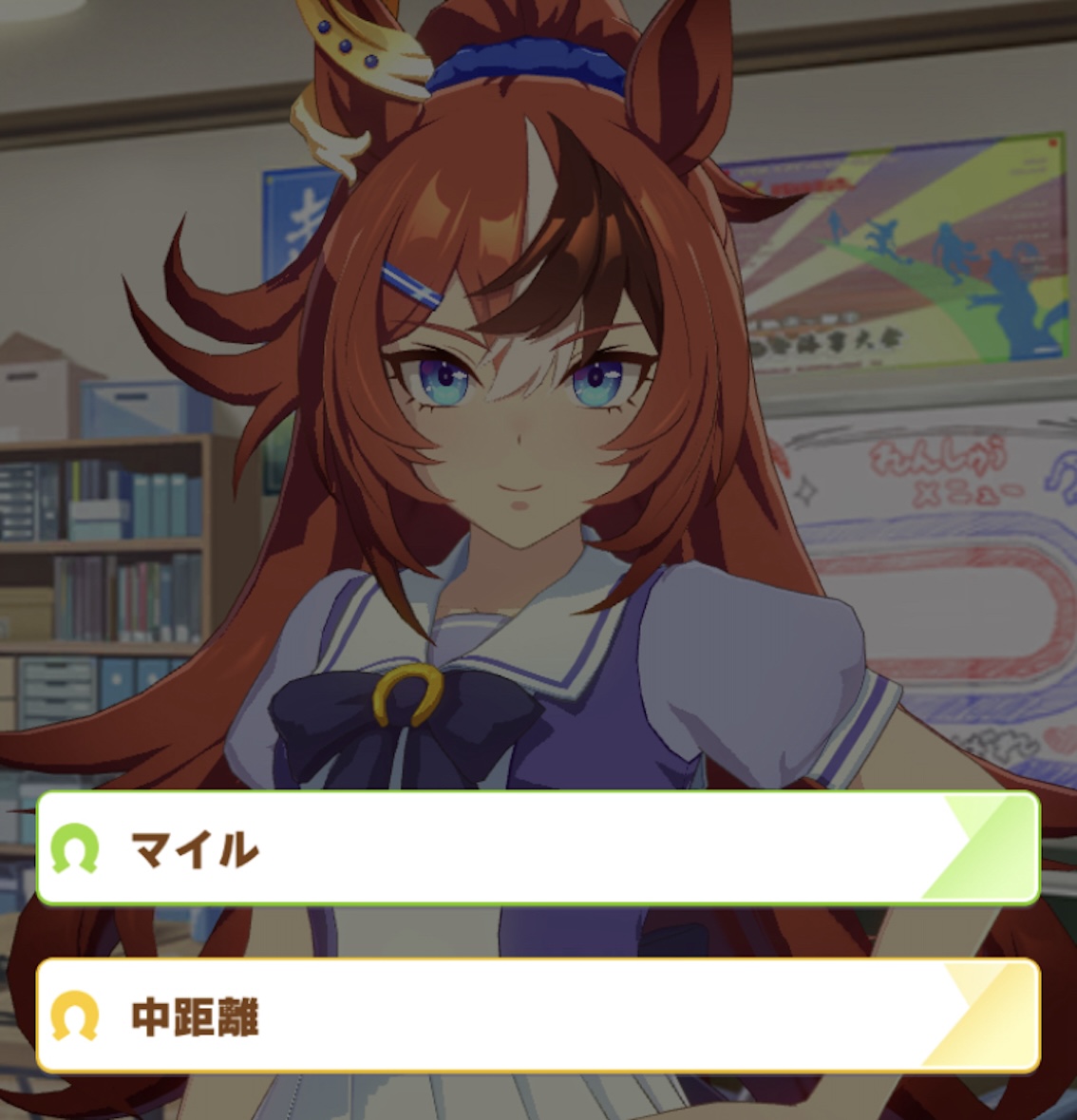Tap the dark navy bow on her uniform
Image resolution: width=1077 pixels, height=1120 pixels.
(399, 731)
